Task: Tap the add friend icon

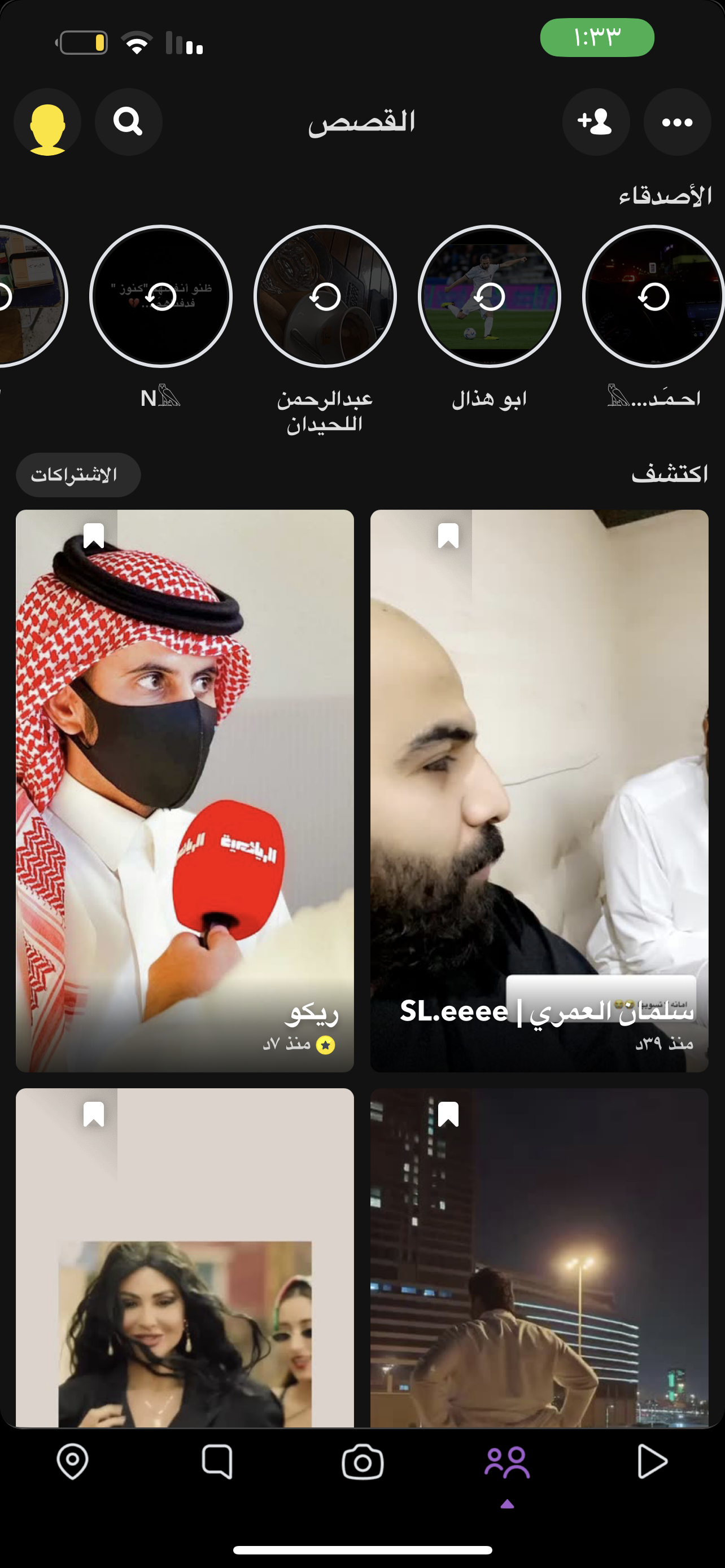Action: 595,122
